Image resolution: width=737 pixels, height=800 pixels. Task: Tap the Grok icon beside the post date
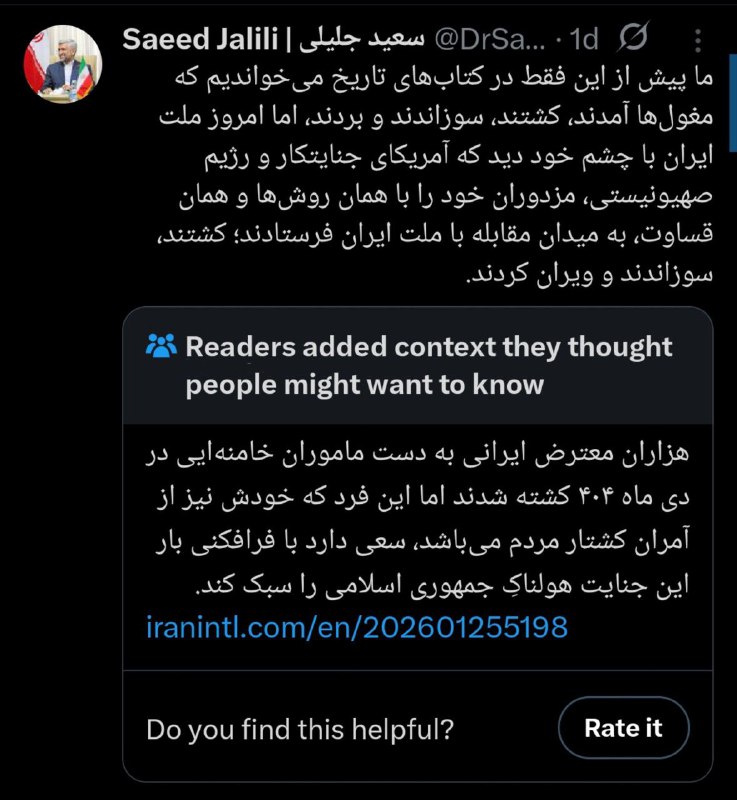(633, 40)
